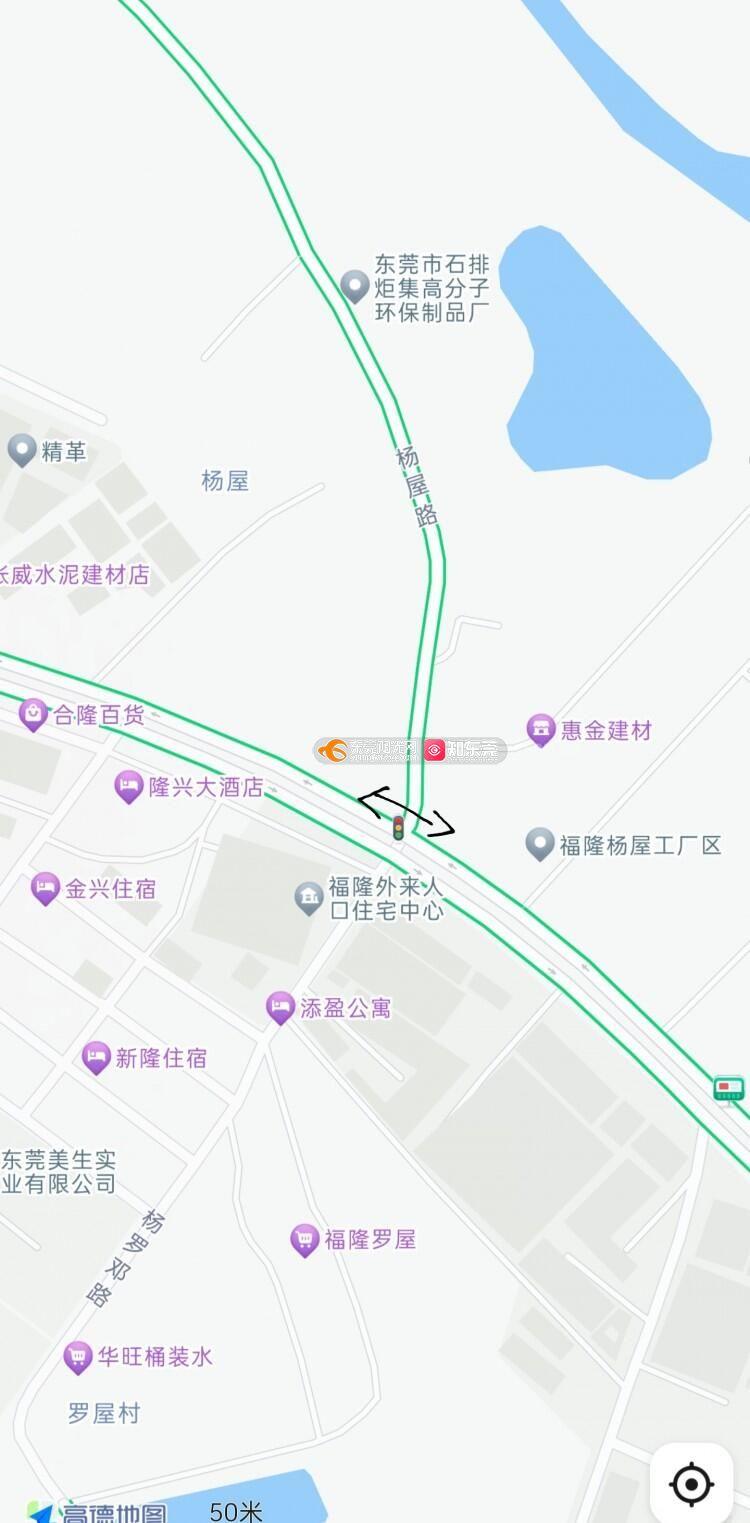Screen dimensions: 750x1523
Task: Open the 东莞市石排炬集高分子环保制品厂 pin
Action: pos(355,286)
